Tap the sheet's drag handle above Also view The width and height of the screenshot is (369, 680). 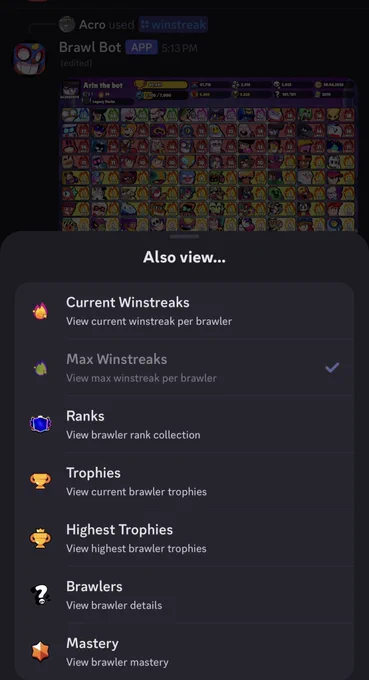coord(184,237)
